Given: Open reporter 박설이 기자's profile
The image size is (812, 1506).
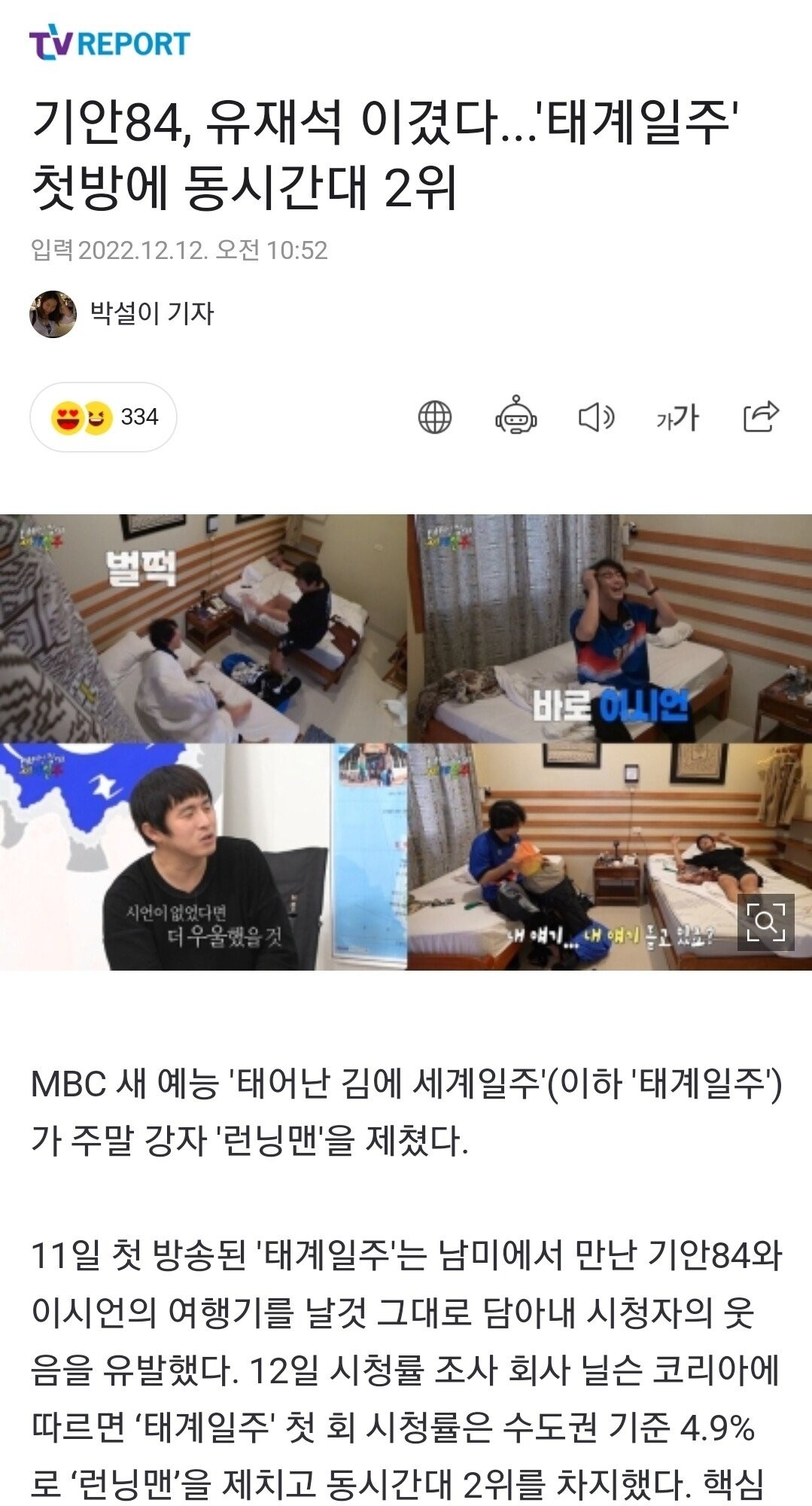Looking at the screenshot, I should 151,313.
